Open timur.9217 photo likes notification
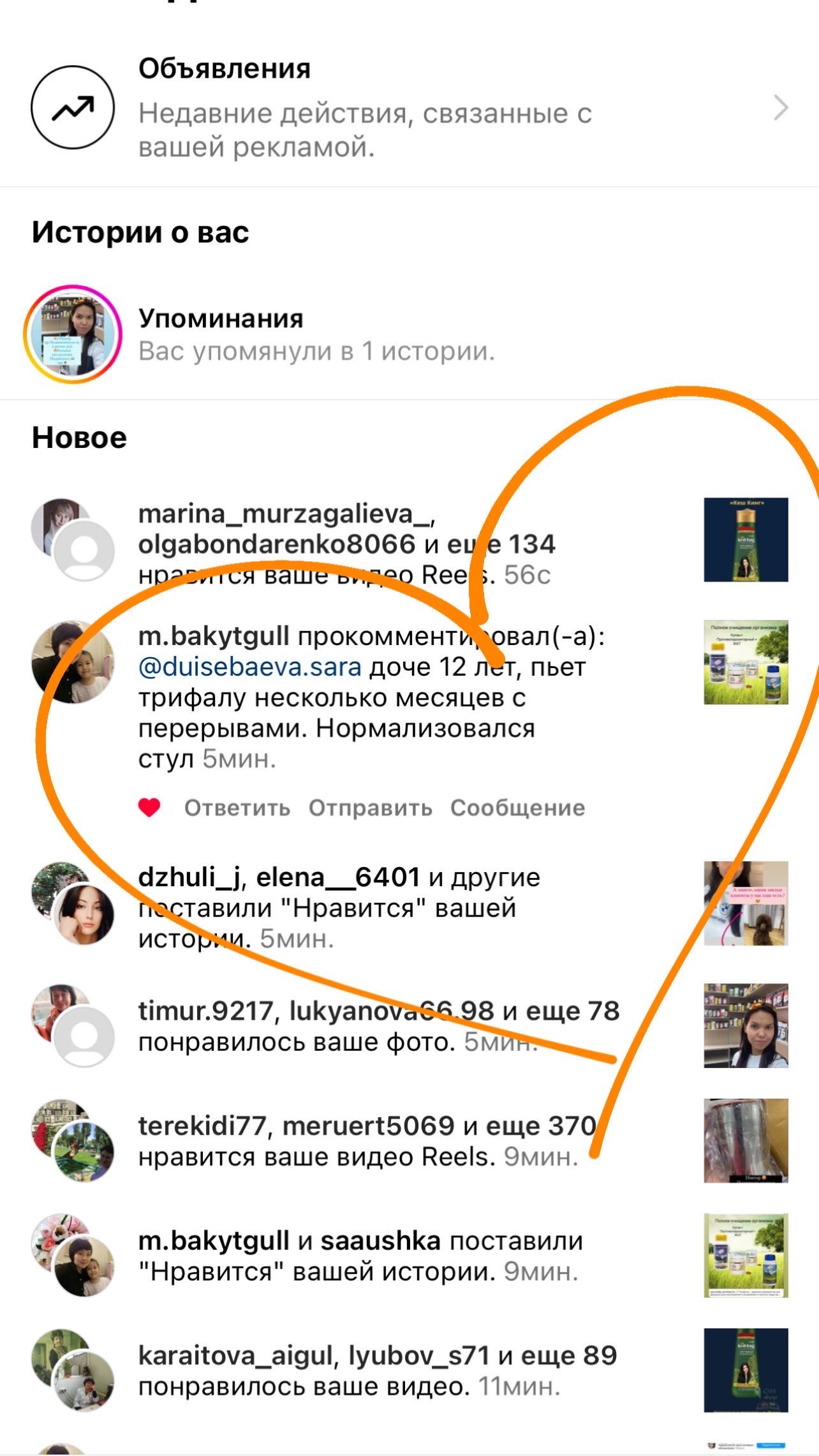 376,1026
